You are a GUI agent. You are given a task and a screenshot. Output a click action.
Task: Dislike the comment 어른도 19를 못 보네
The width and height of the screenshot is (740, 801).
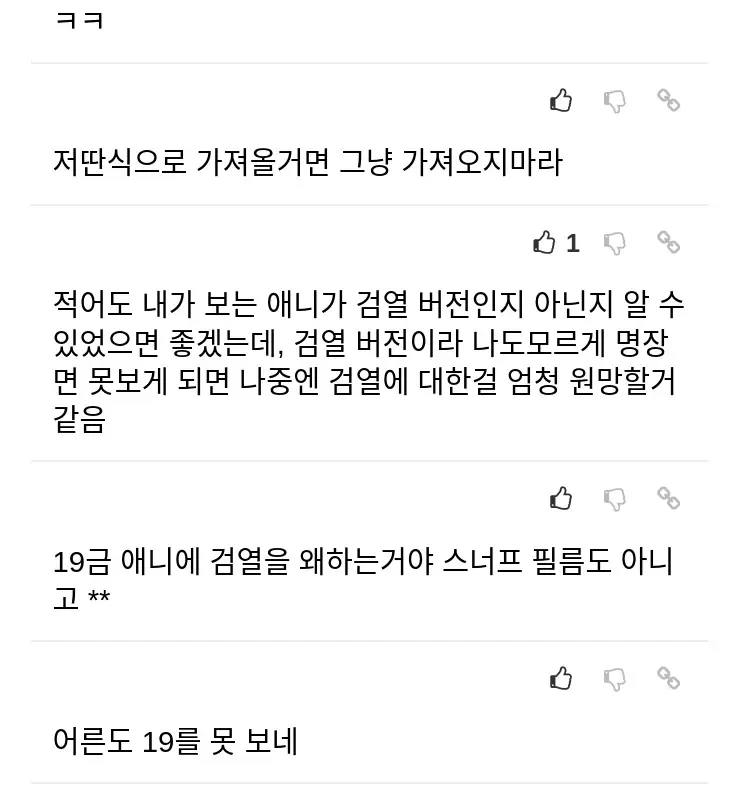click(615, 678)
